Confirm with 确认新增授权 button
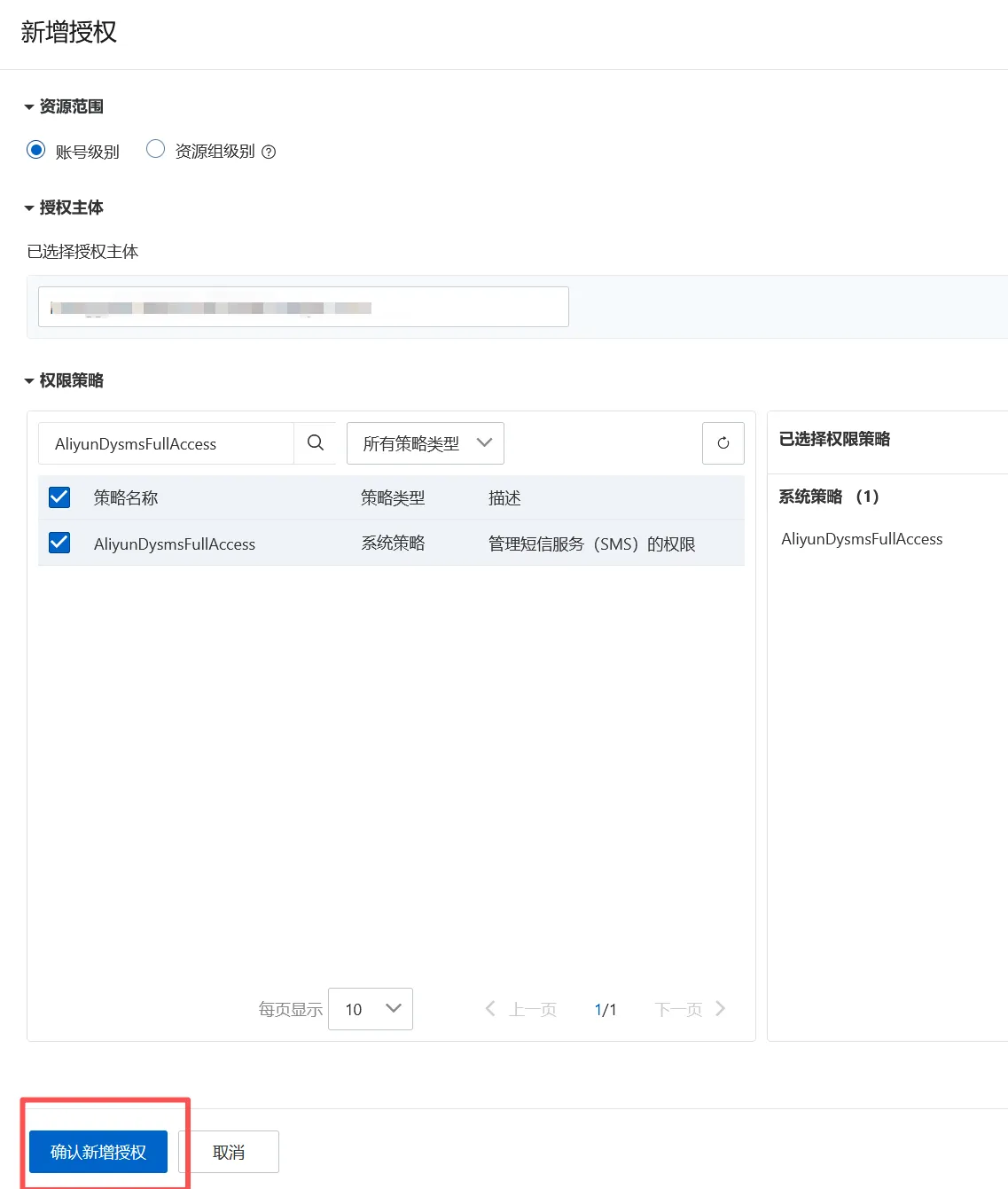 point(98,1152)
